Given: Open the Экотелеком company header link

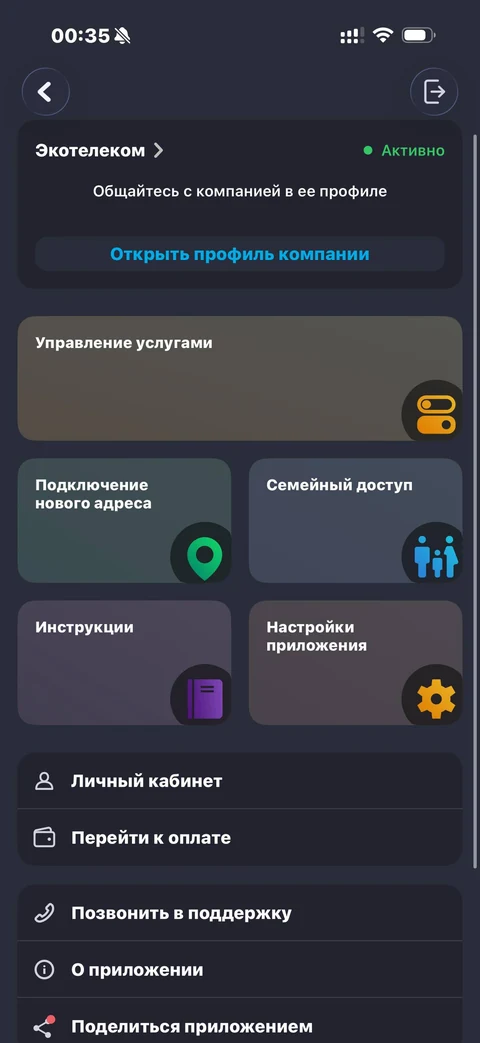Looking at the screenshot, I should click(x=99, y=150).
